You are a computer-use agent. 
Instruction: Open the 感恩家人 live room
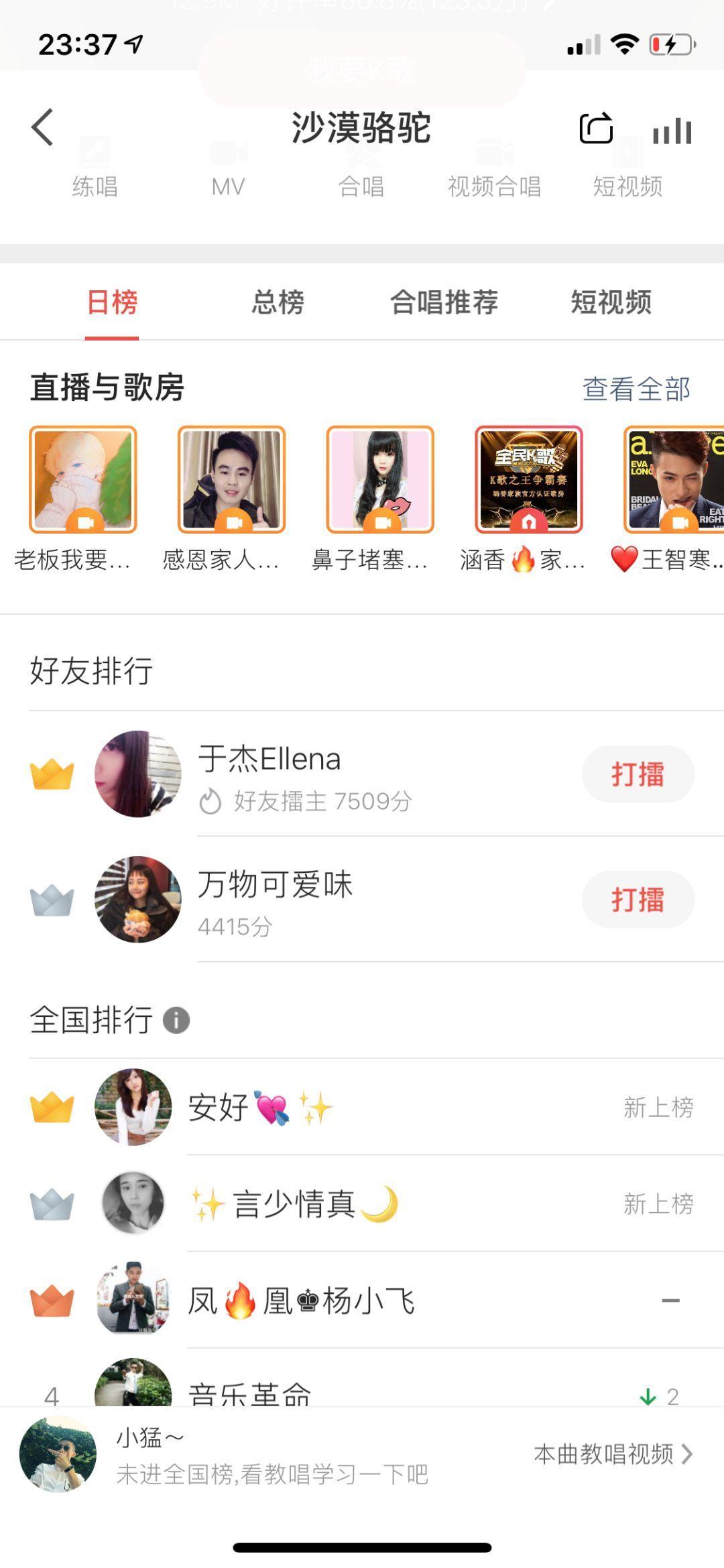[x=231, y=480]
